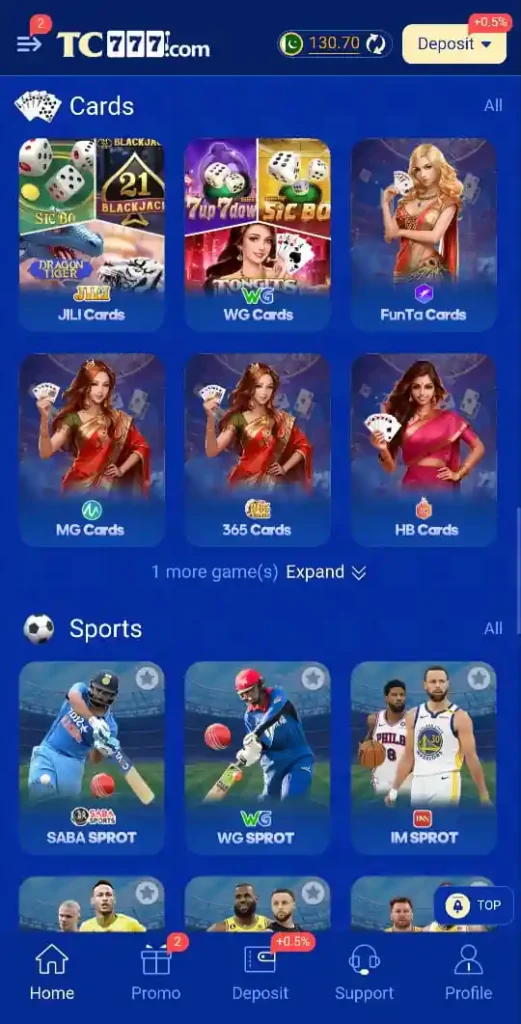Open WG Cards

coord(257,234)
